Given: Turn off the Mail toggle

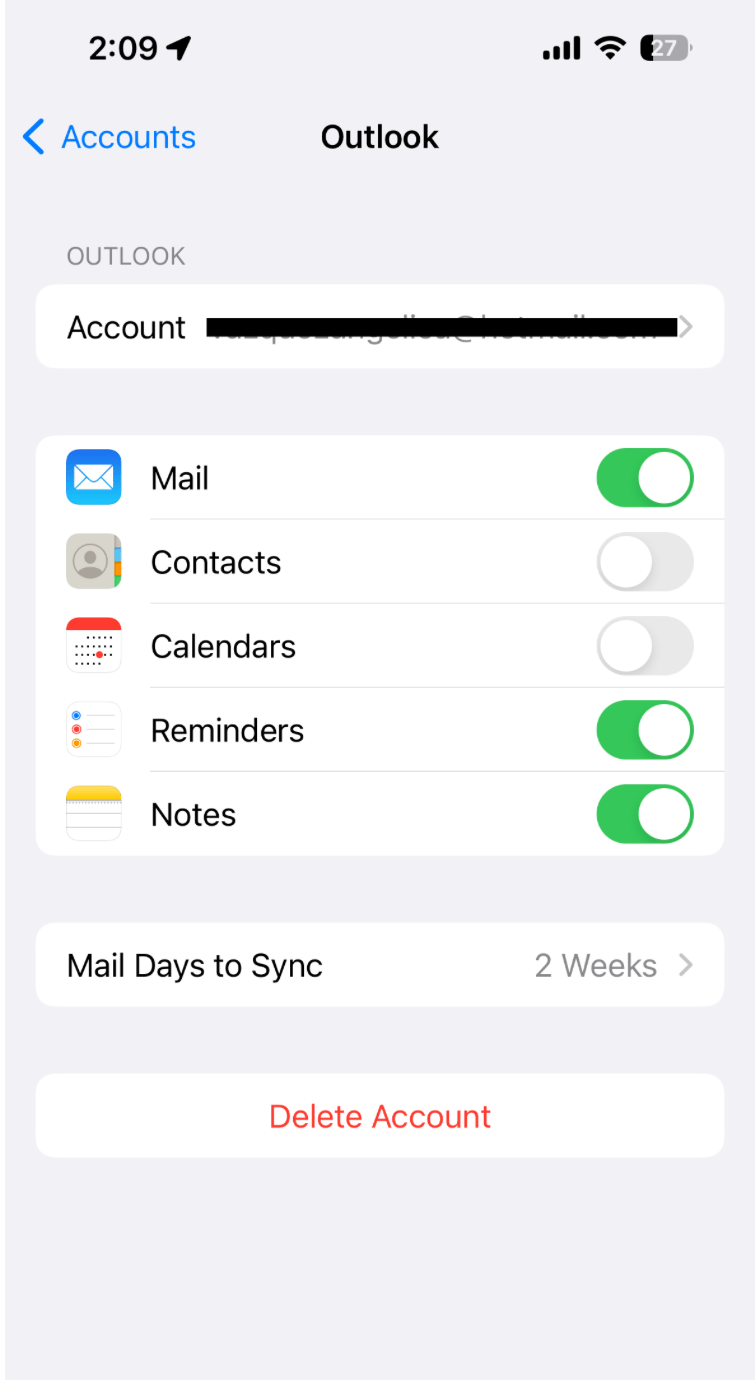Looking at the screenshot, I should tap(644, 478).
